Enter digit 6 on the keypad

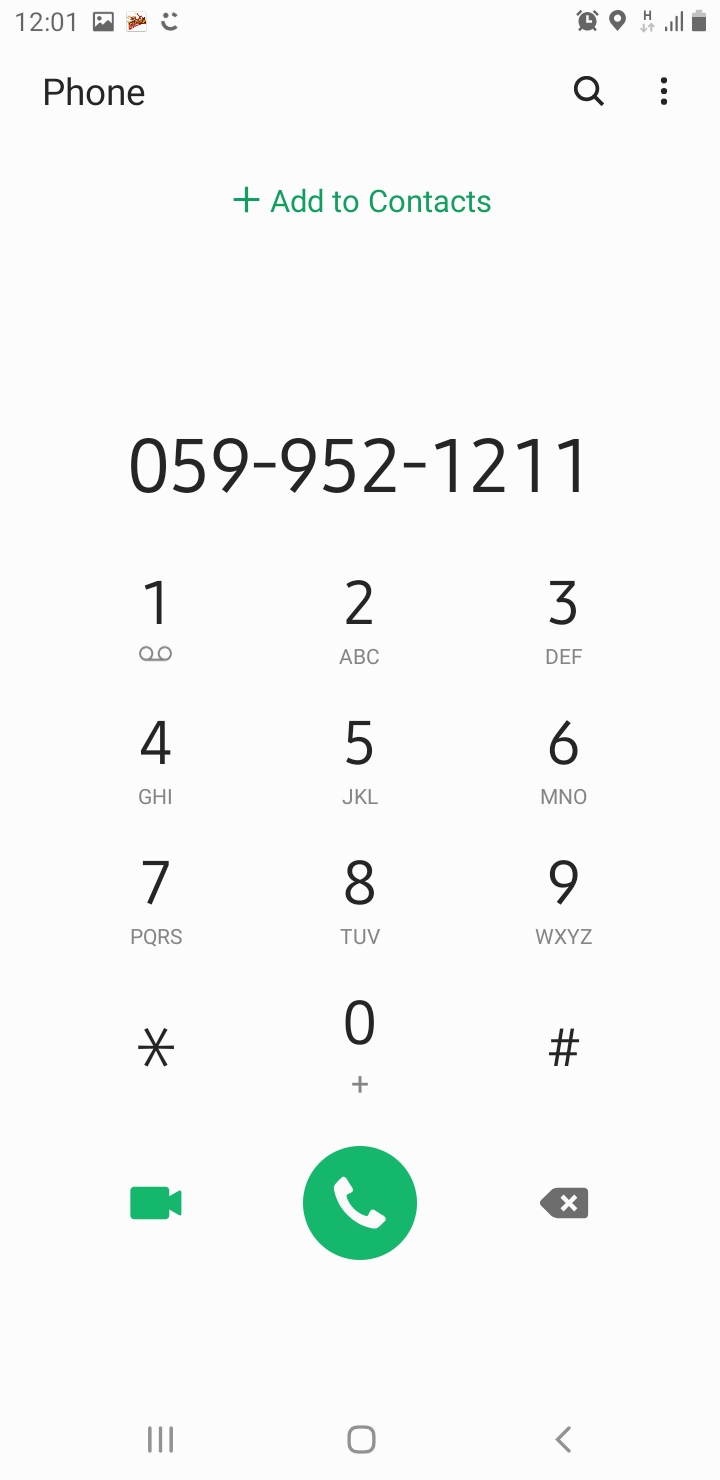pyautogui.click(x=563, y=758)
